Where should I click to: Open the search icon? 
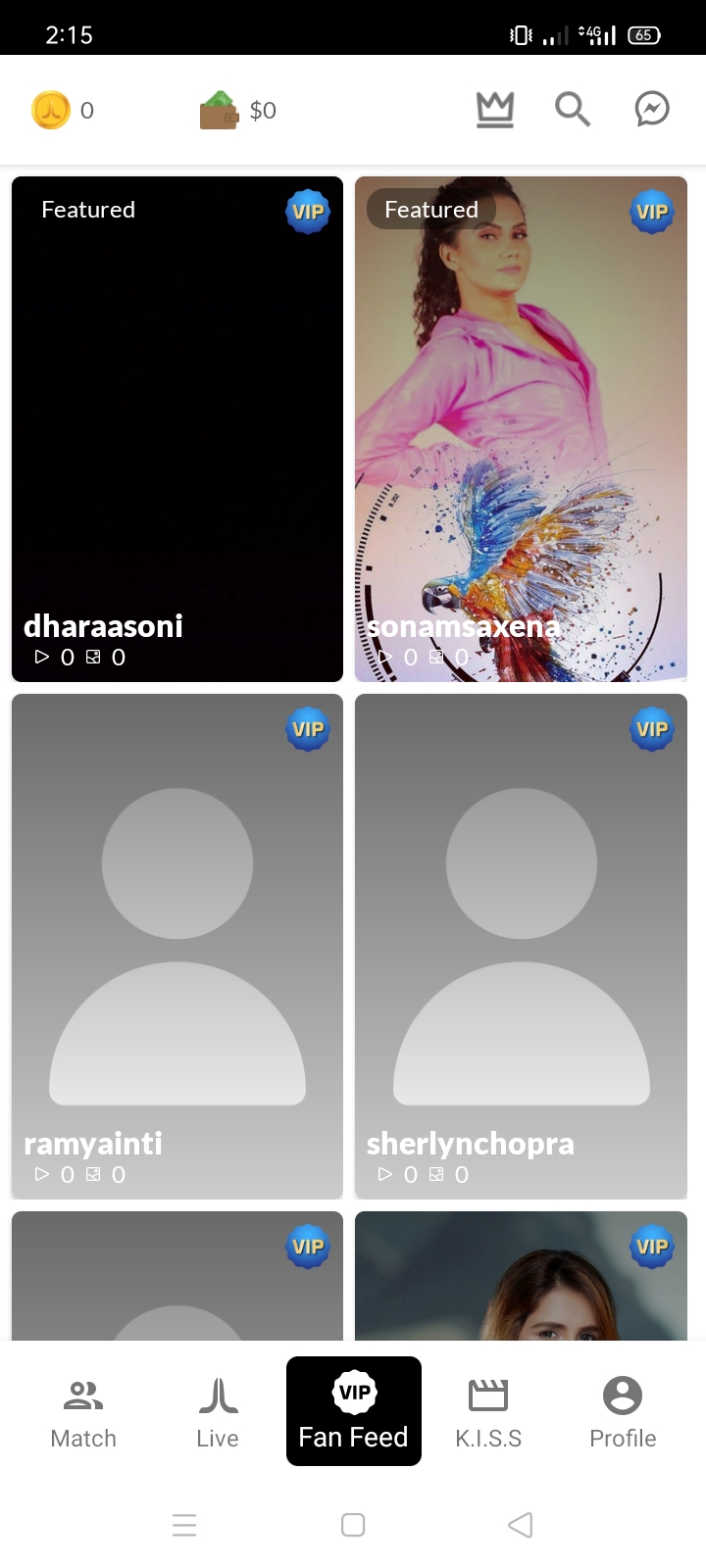[573, 110]
